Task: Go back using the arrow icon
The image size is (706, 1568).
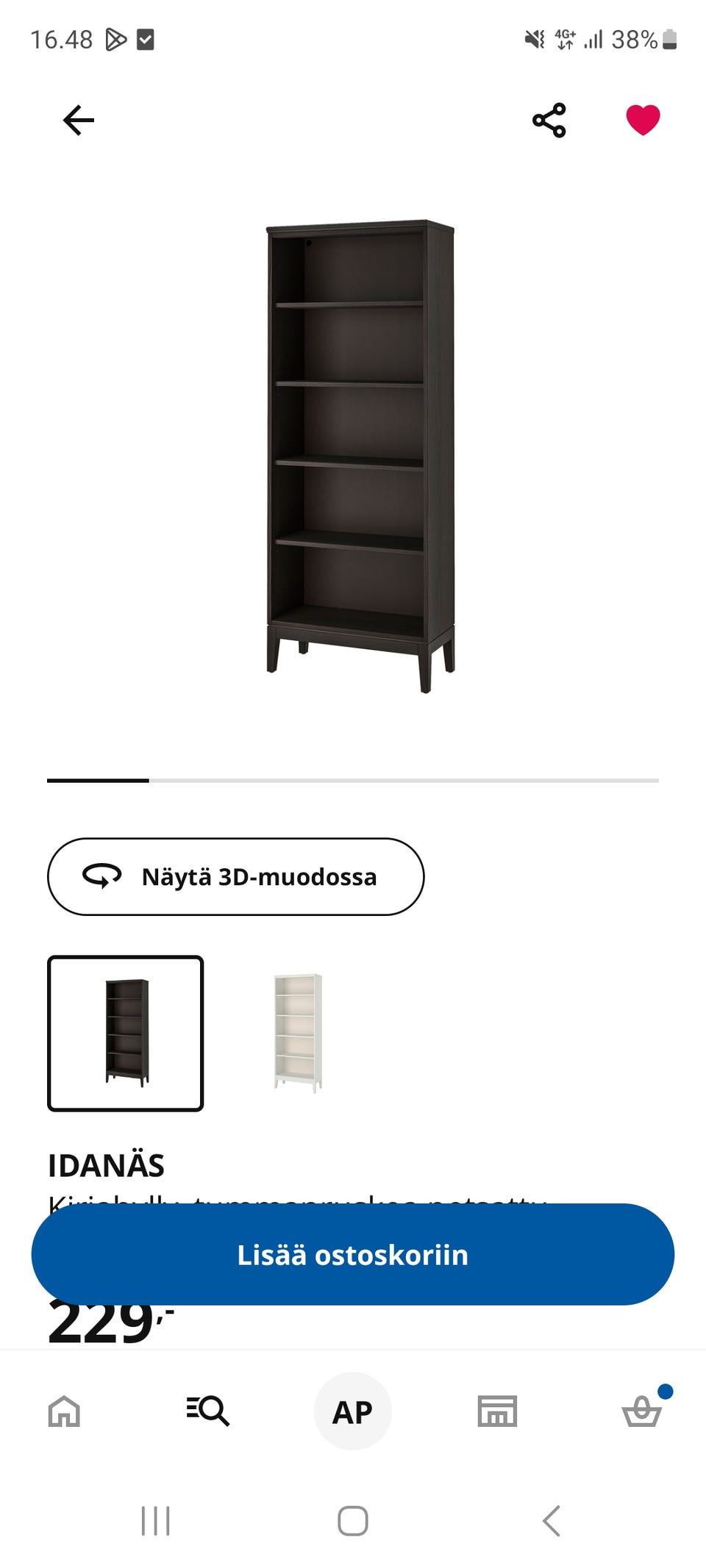Action: pos(79,121)
